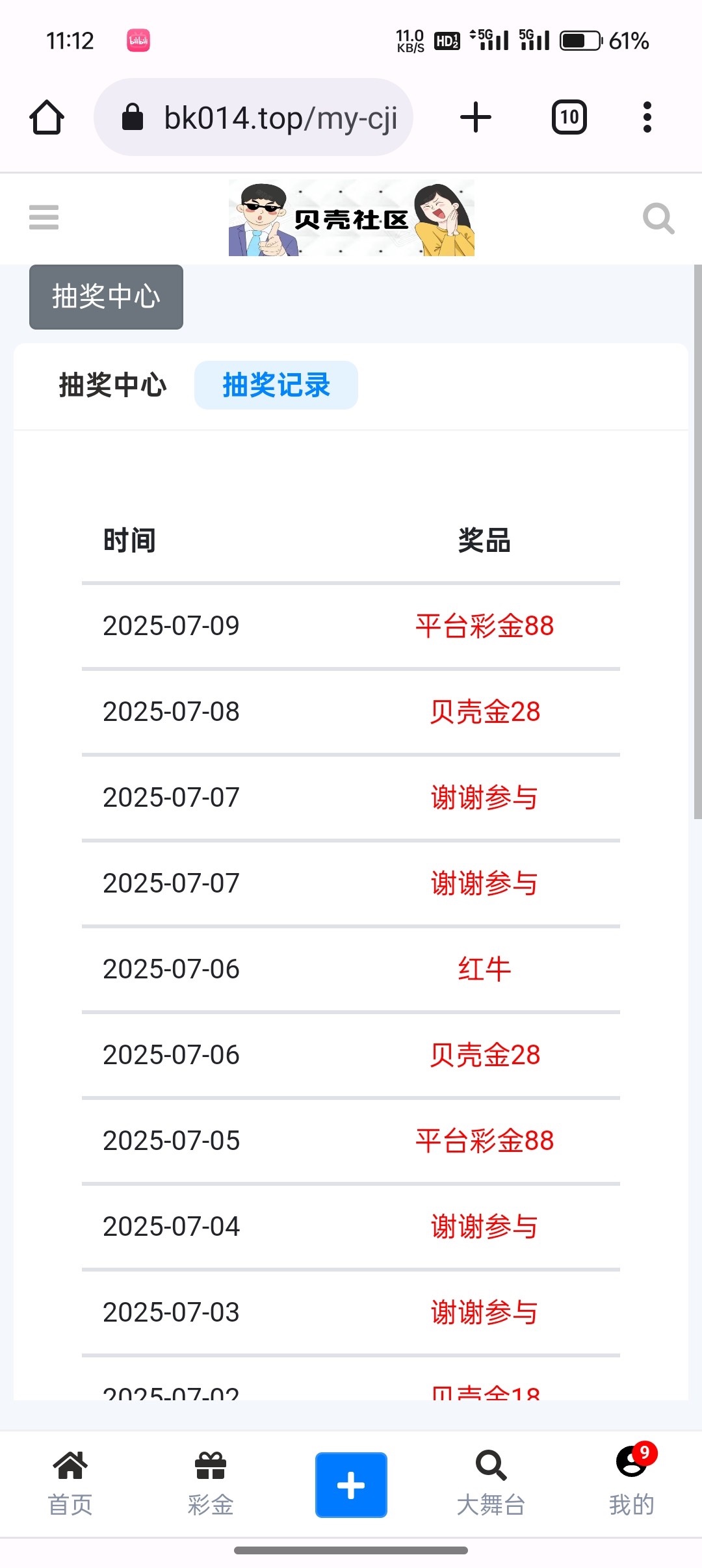Open the browser three-dot menu
Screen dimensions: 702x1568
click(647, 116)
